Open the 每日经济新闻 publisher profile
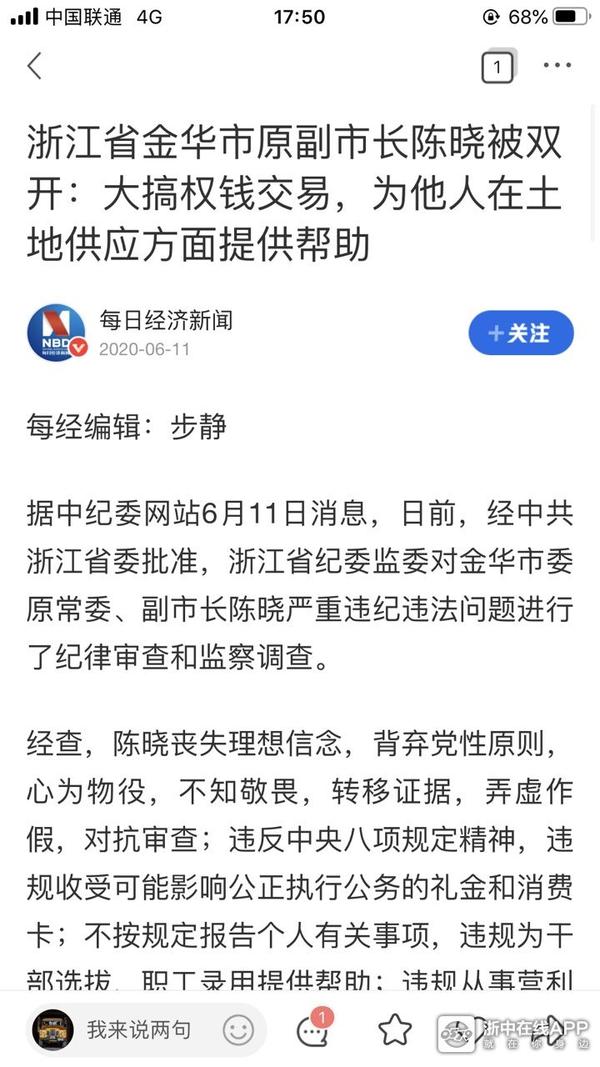Viewport: 600px width, 1067px height. 165,321
